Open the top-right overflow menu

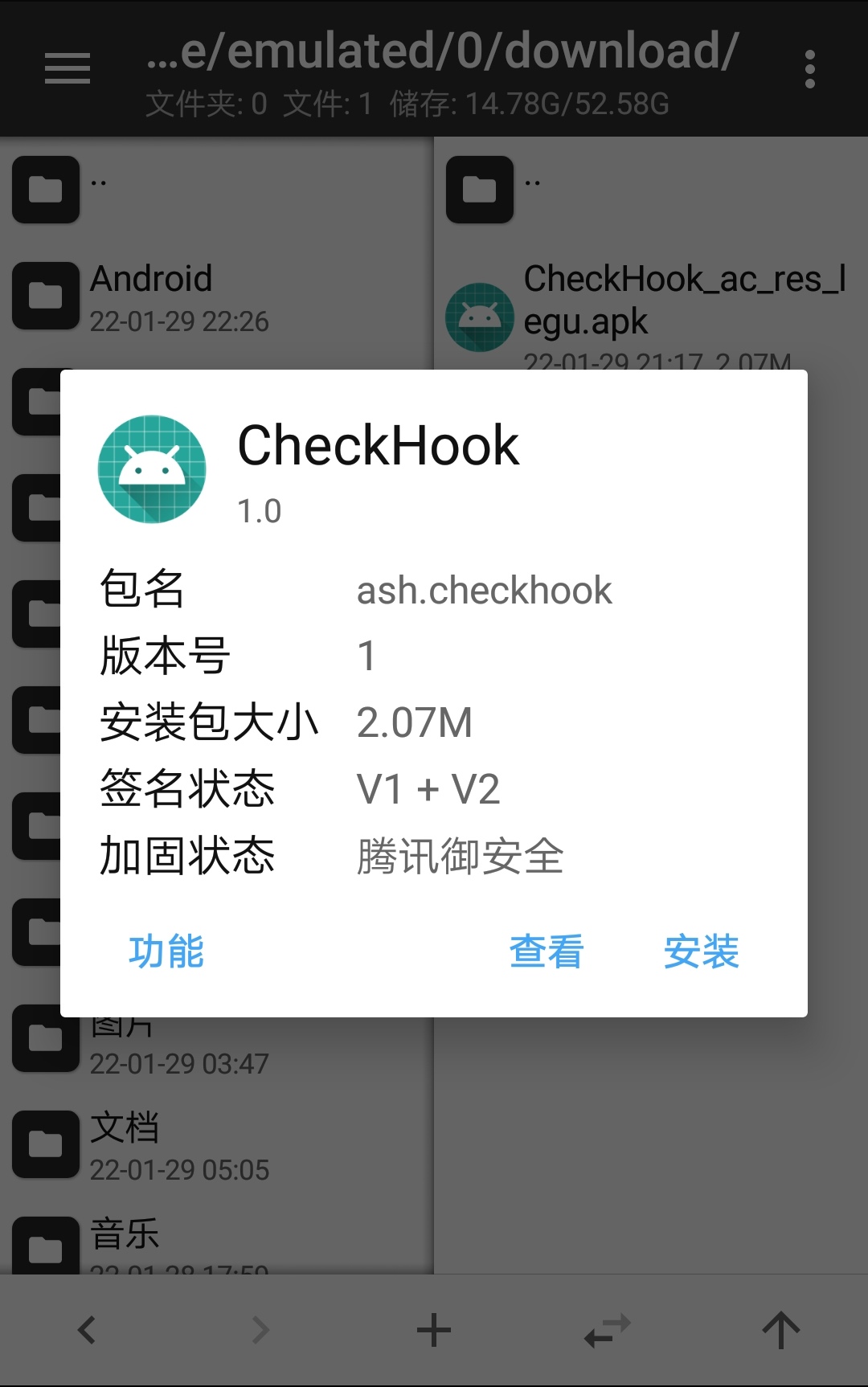click(x=809, y=69)
